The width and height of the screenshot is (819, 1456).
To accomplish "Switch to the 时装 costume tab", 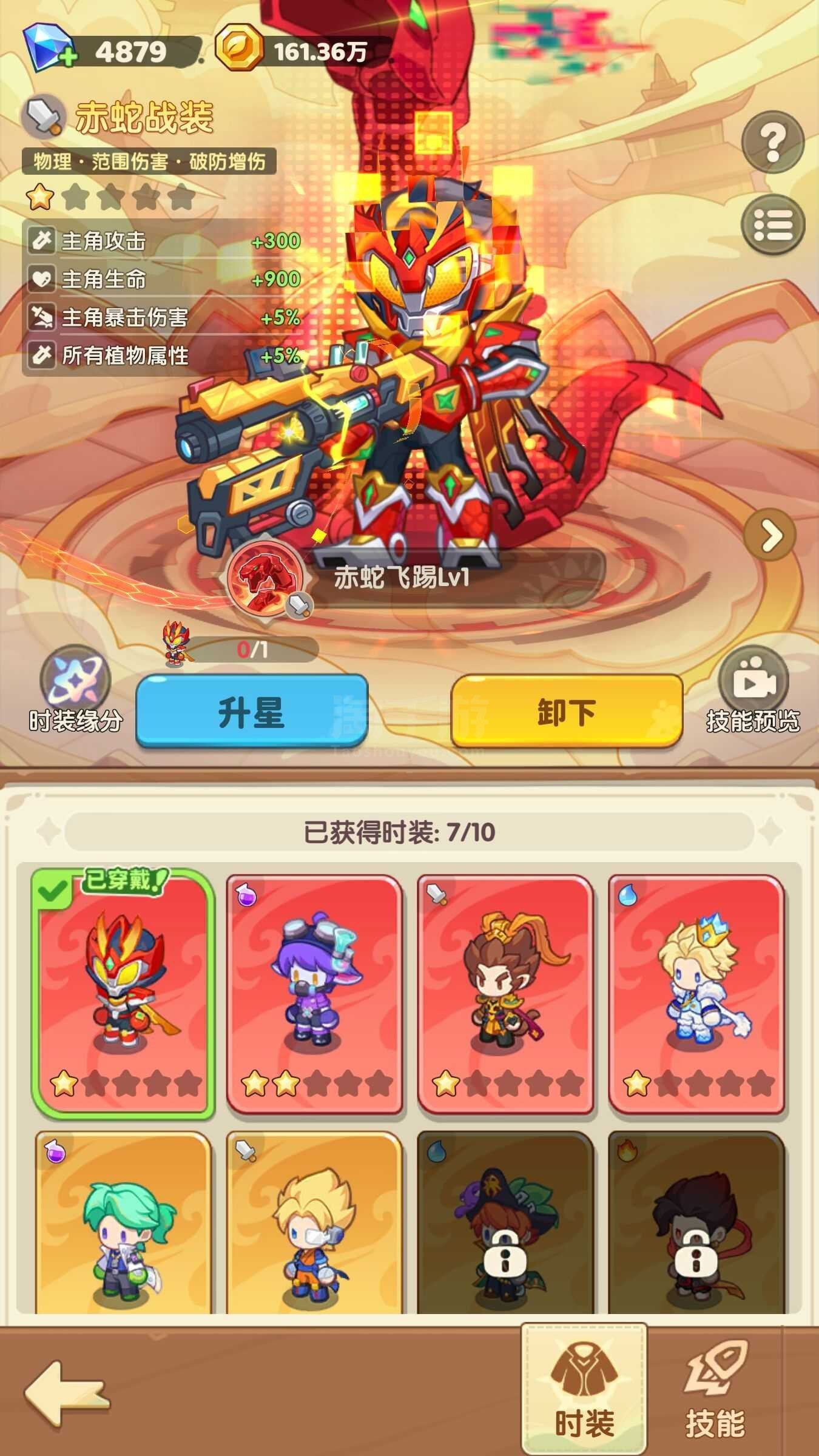I will pyautogui.click(x=584, y=1390).
